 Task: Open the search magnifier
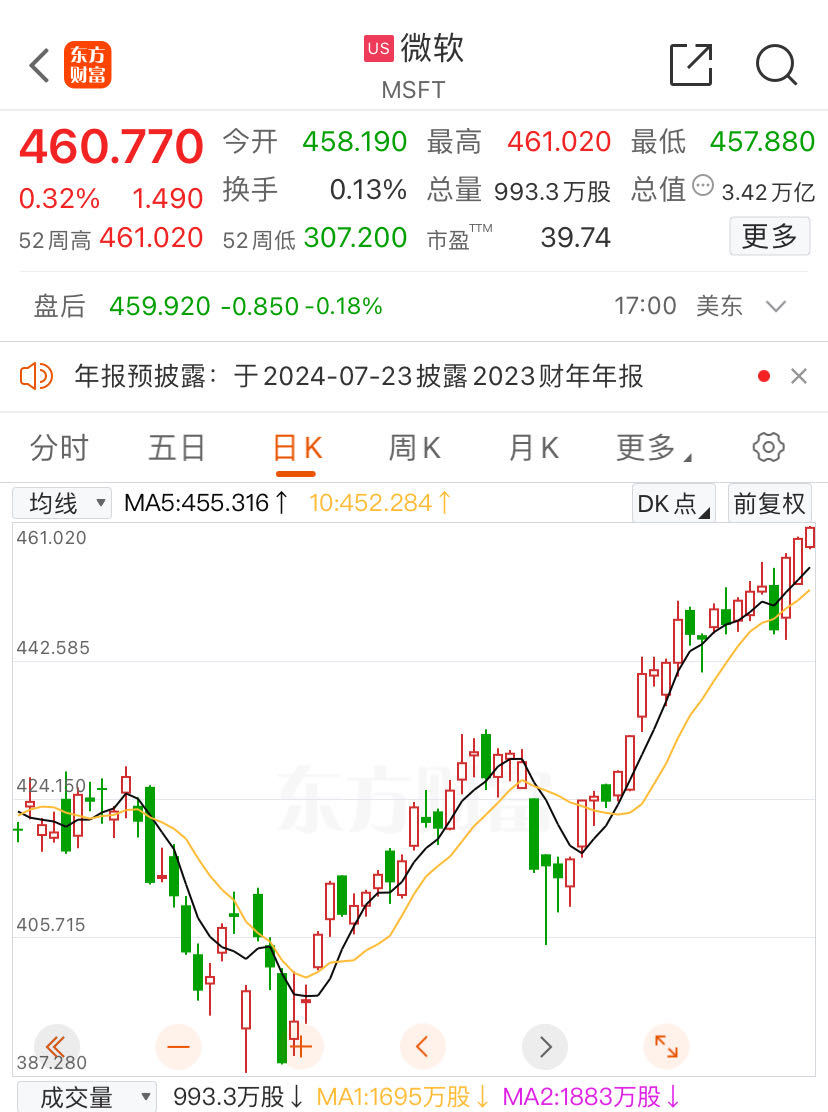776,65
